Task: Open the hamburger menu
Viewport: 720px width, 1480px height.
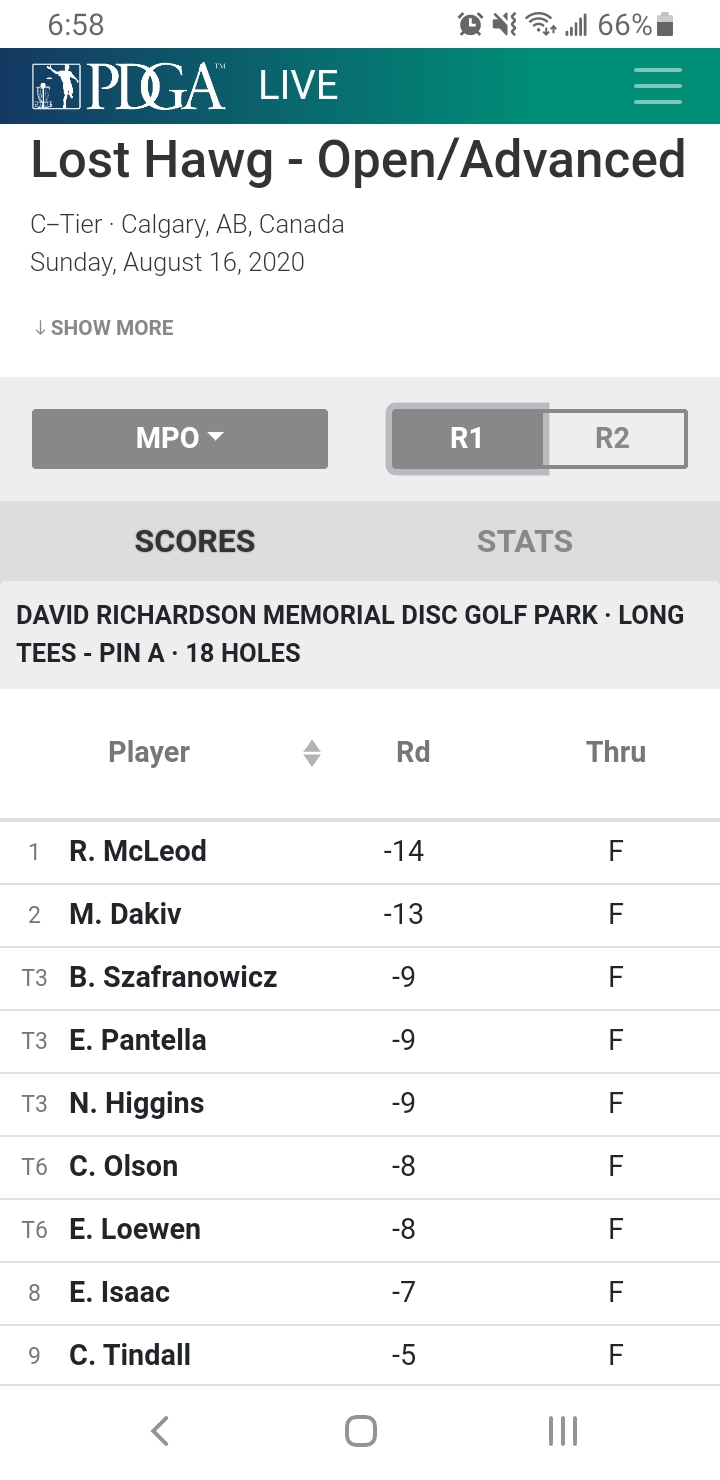Action: point(658,86)
